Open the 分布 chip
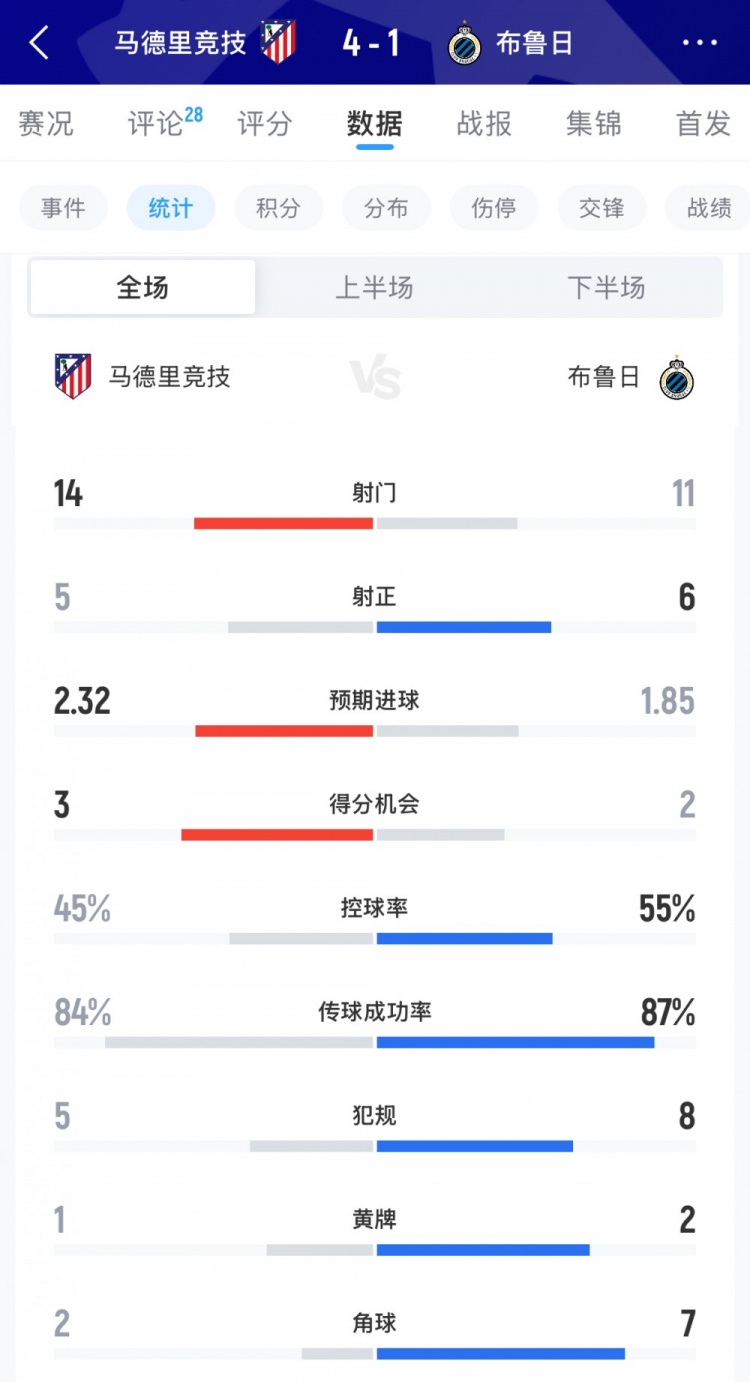 coord(386,208)
